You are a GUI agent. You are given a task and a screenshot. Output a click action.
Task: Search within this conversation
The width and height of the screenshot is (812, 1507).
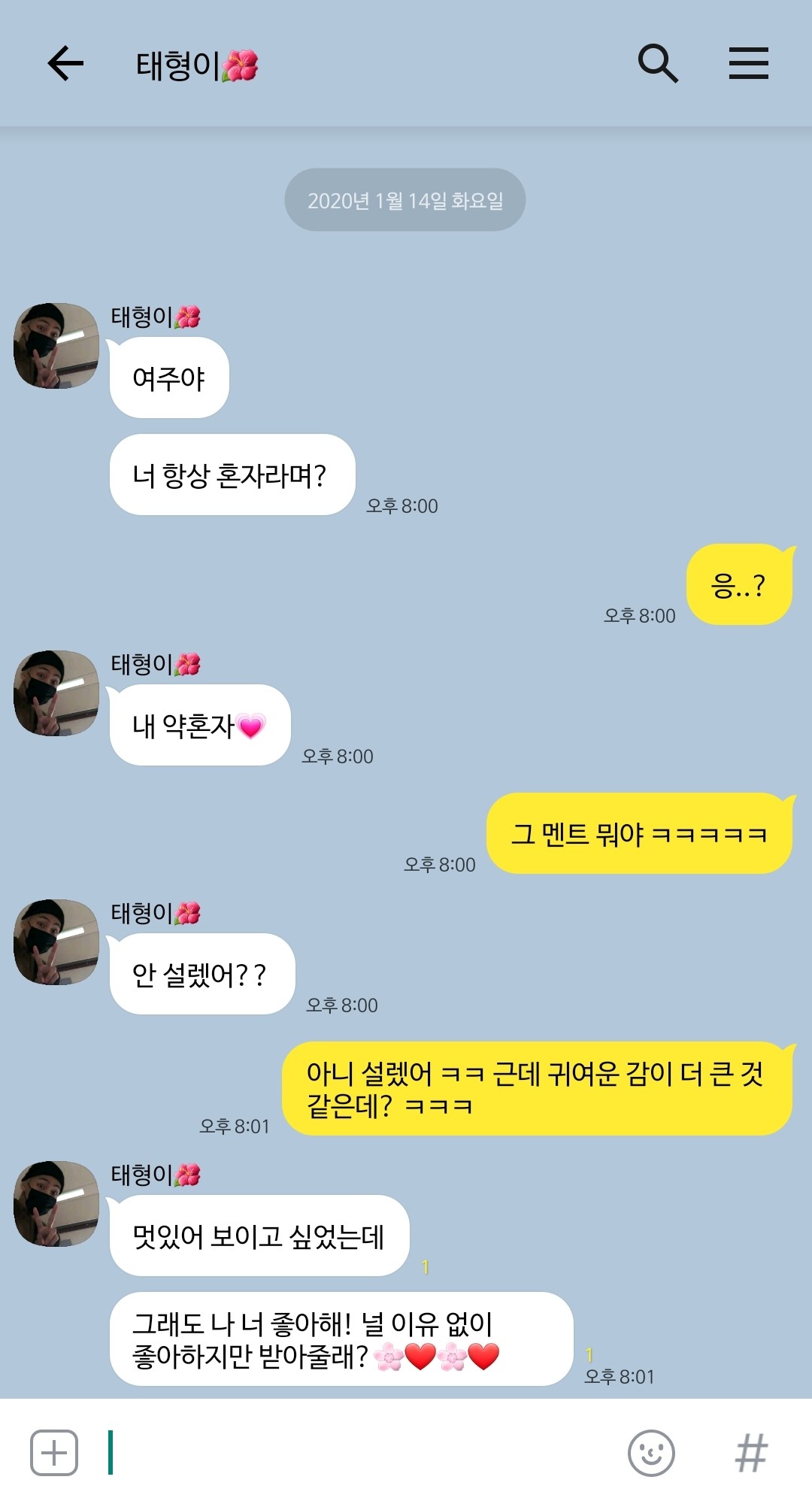(x=658, y=63)
